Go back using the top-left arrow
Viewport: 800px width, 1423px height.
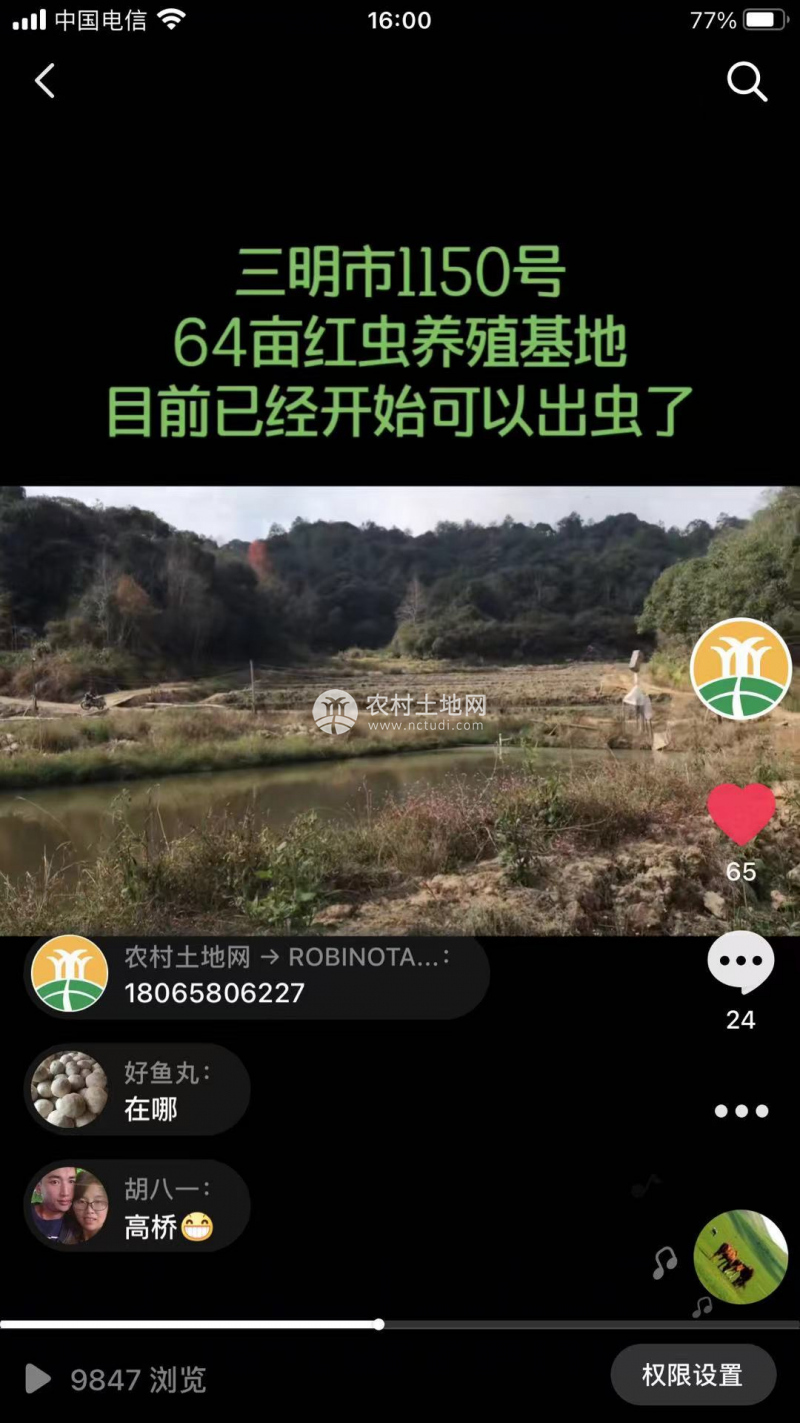[x=45, y=81]
